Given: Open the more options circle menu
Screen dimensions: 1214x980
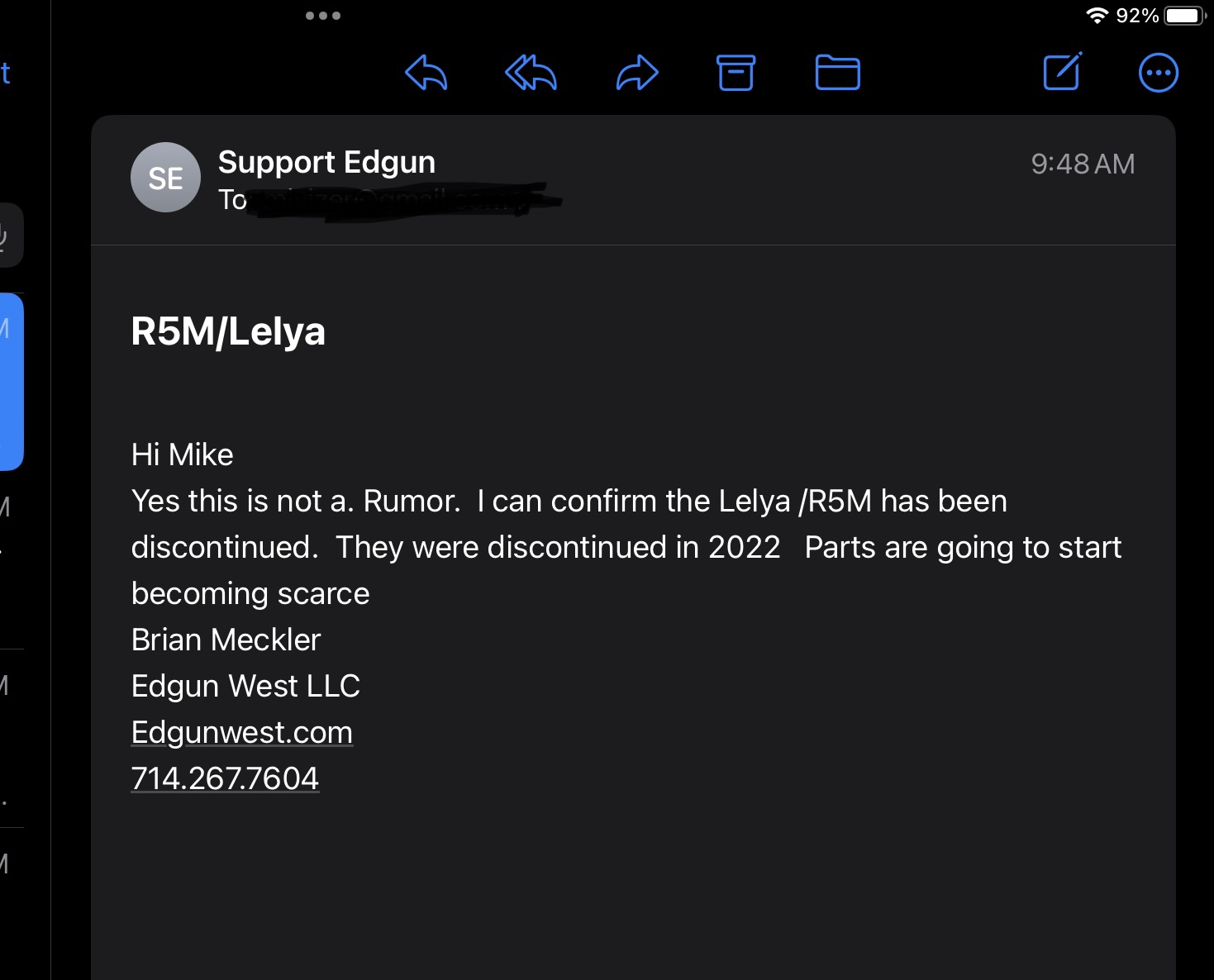Looking at the screenshot, I should coord(1158,73).
